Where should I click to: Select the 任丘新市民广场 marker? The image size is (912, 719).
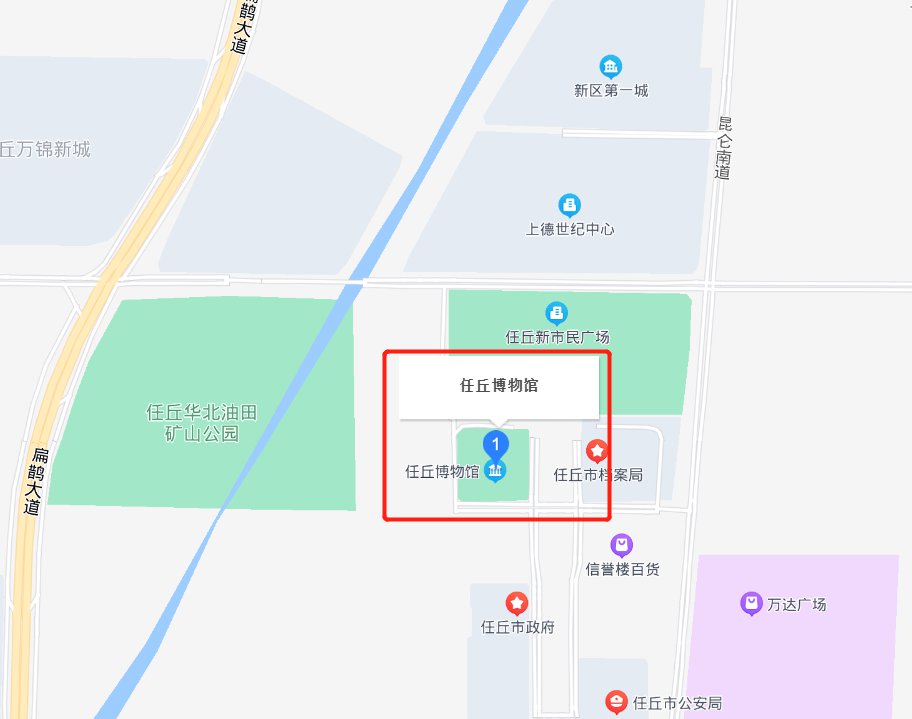[x=557, y=312]
